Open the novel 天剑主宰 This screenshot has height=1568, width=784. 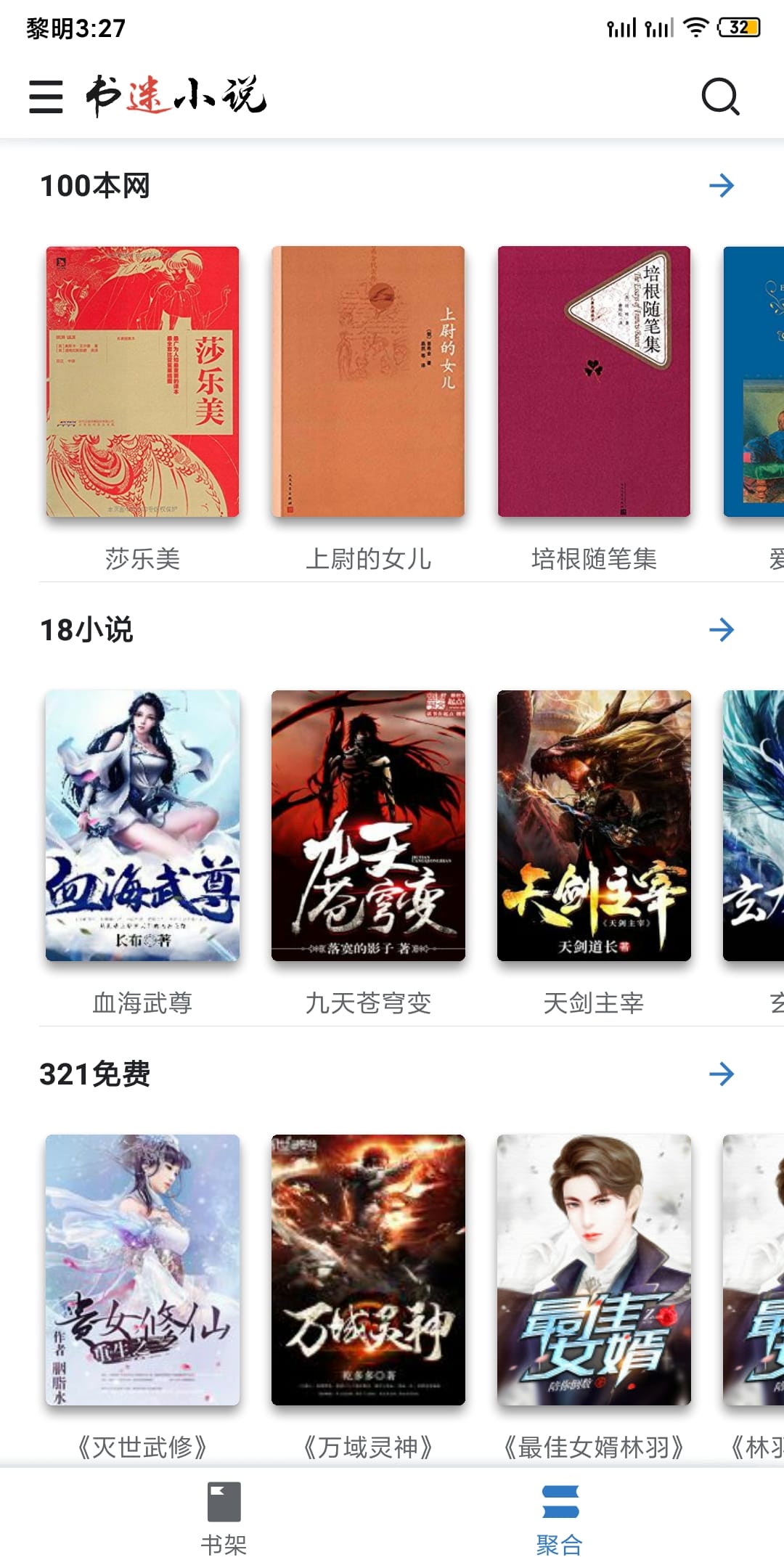pyautogui.click(x=594, y=825)
